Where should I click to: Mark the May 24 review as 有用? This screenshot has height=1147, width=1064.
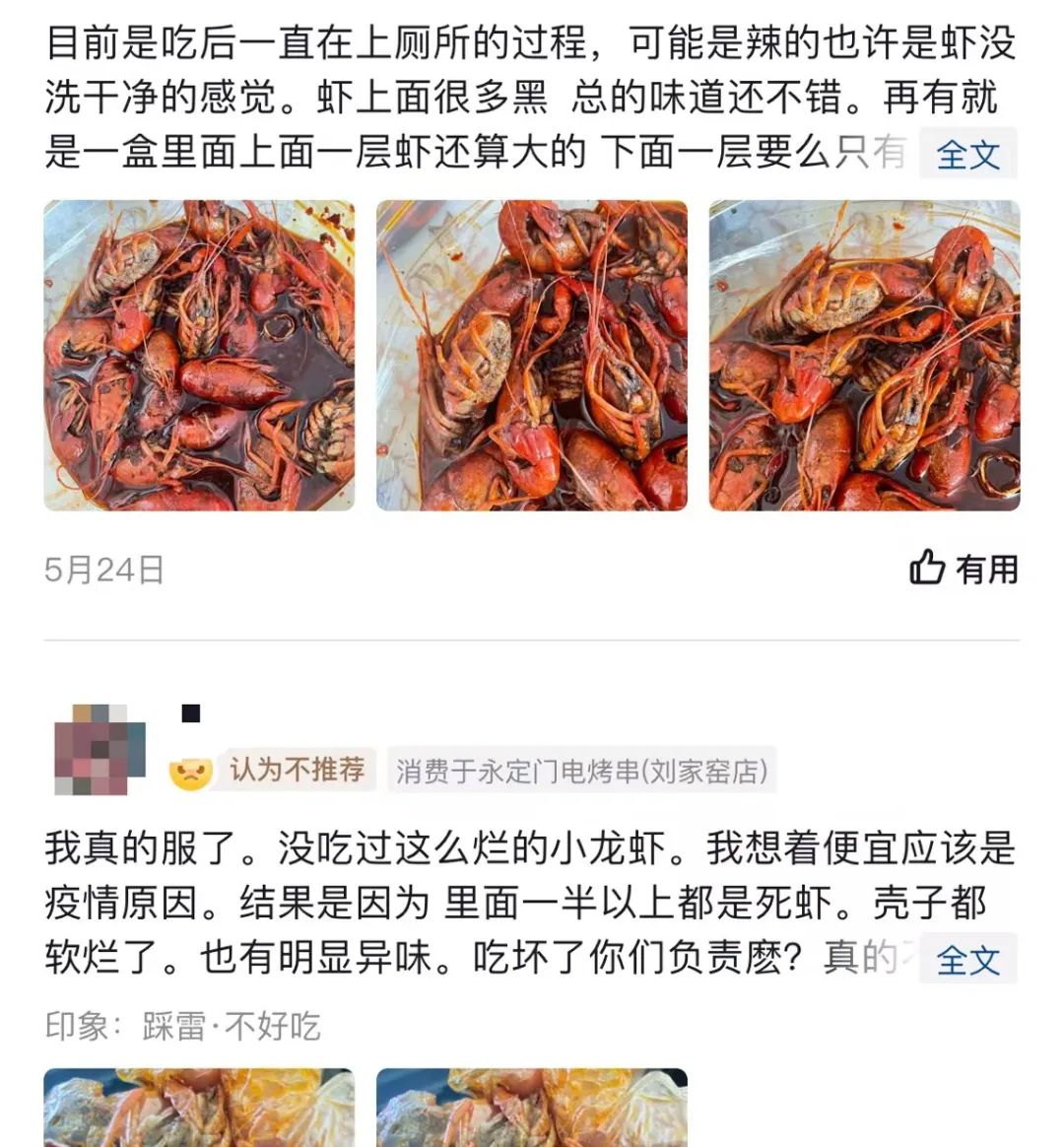[964, 569]
